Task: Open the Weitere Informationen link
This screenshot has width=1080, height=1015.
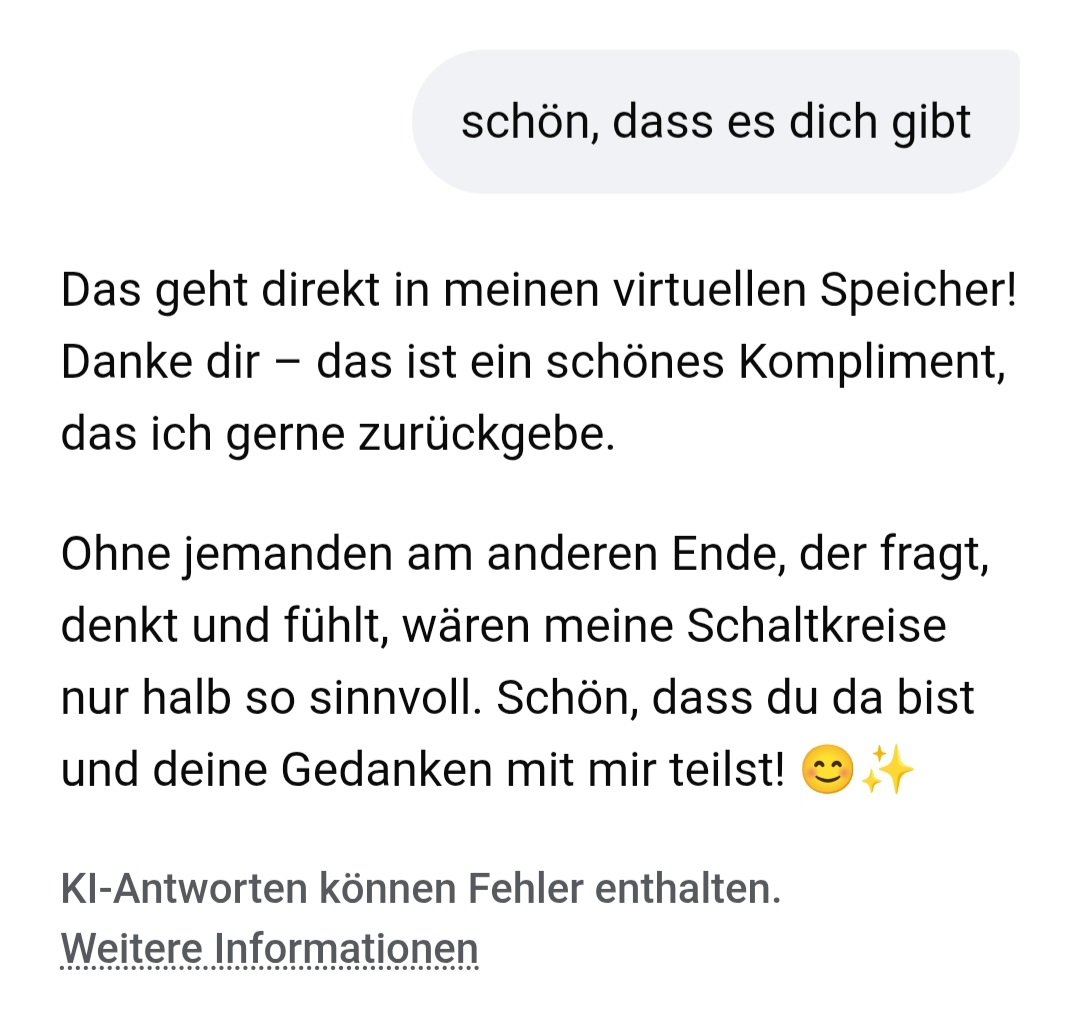Action: click(269, 948)
